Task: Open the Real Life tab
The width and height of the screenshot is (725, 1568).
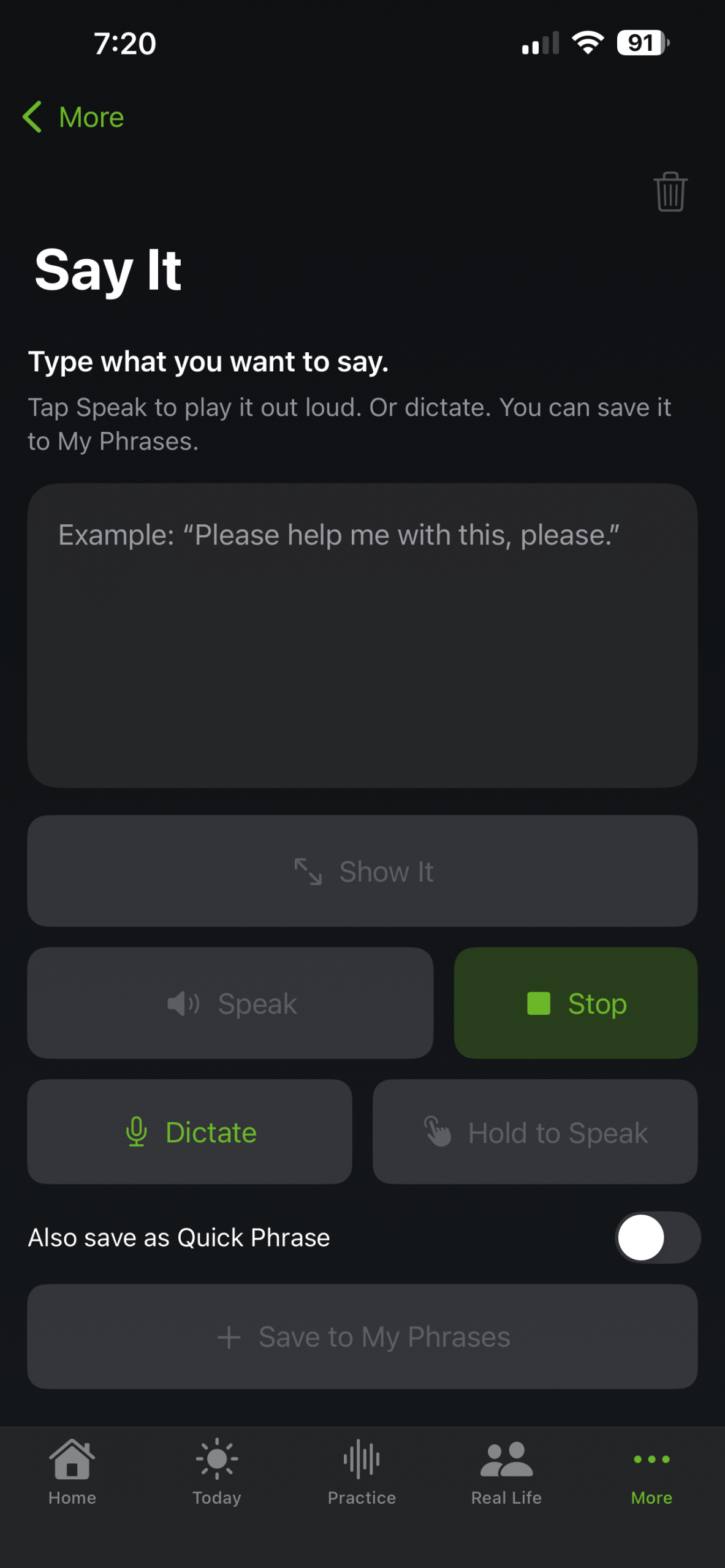Action: click(506, 1471)
